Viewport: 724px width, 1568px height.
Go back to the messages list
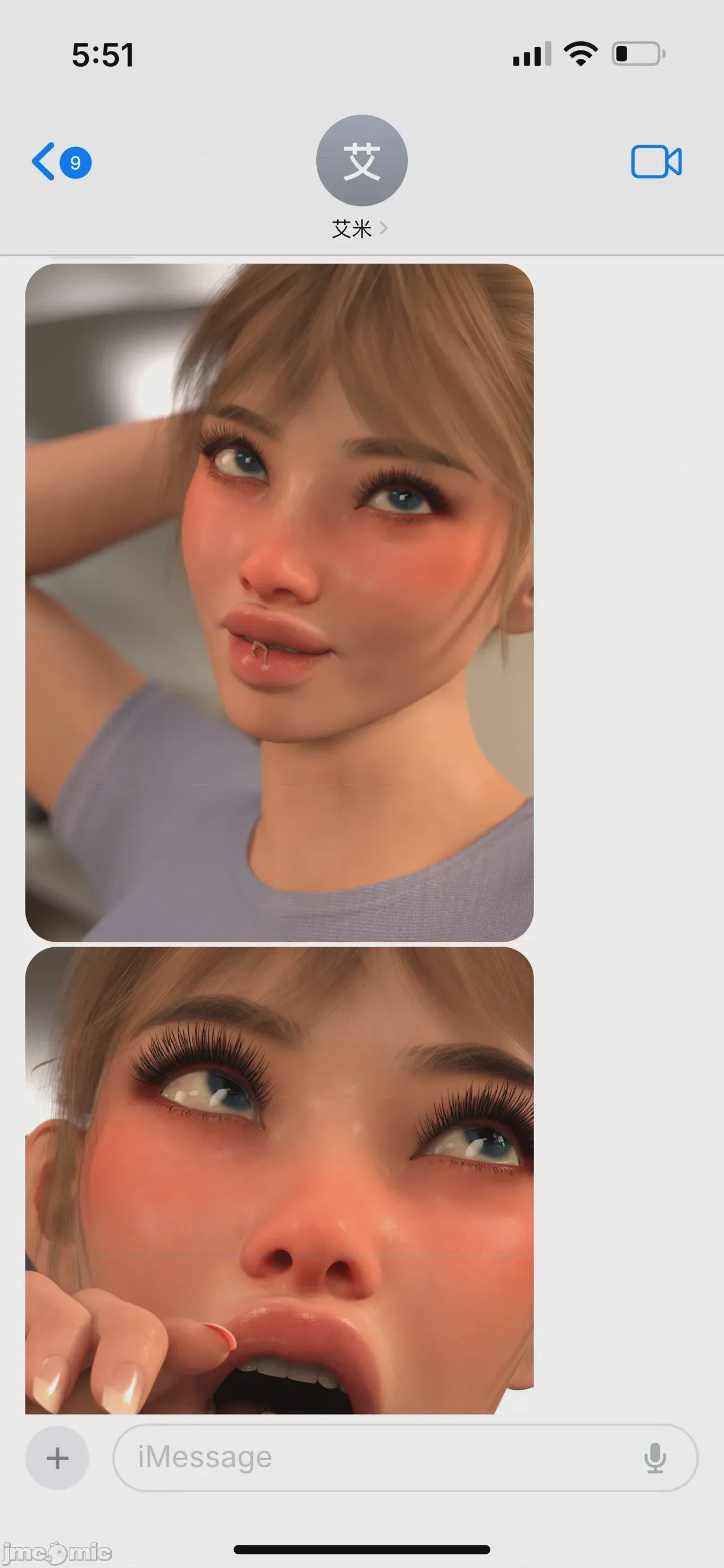pyautogui.click(x=61, y=162)
